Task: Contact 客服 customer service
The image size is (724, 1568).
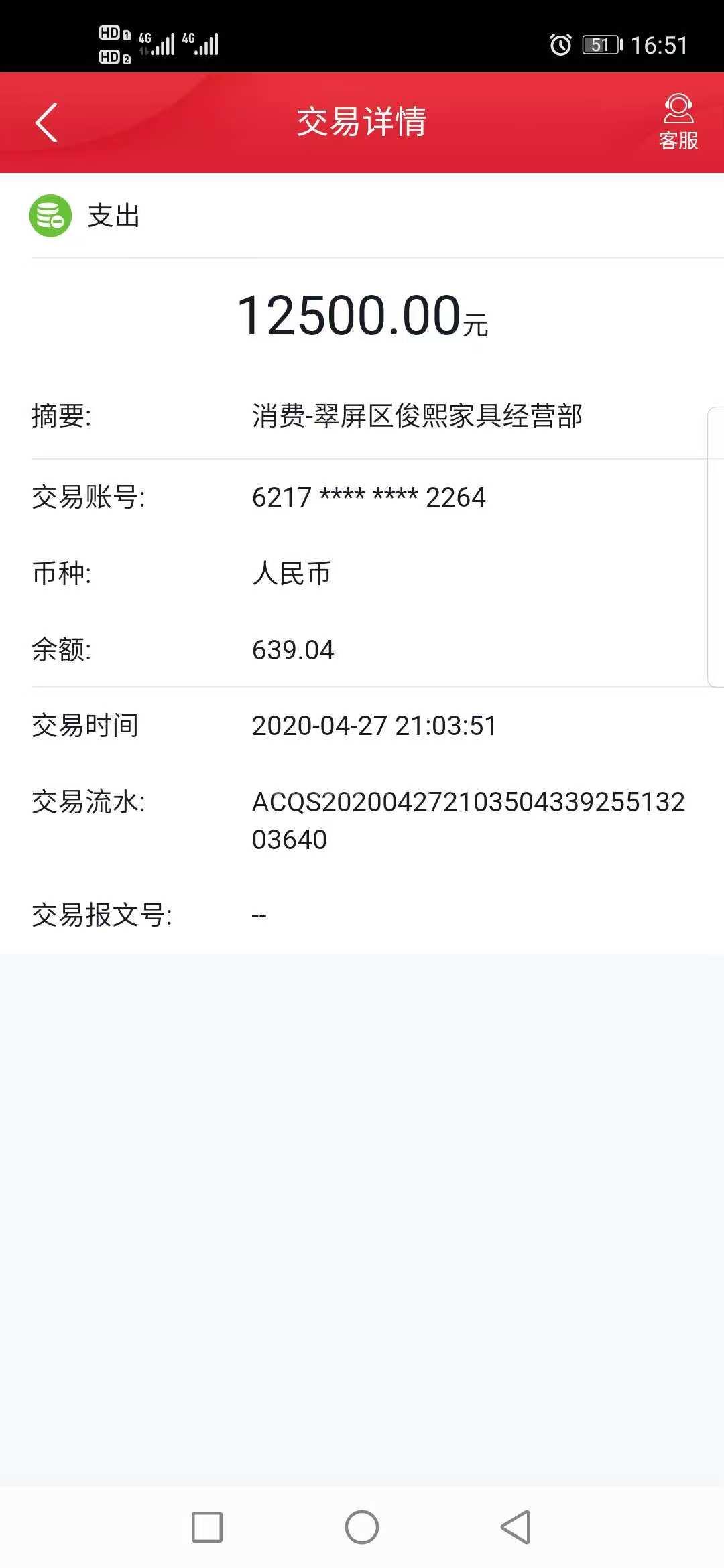Action: [x=678, y=122]
